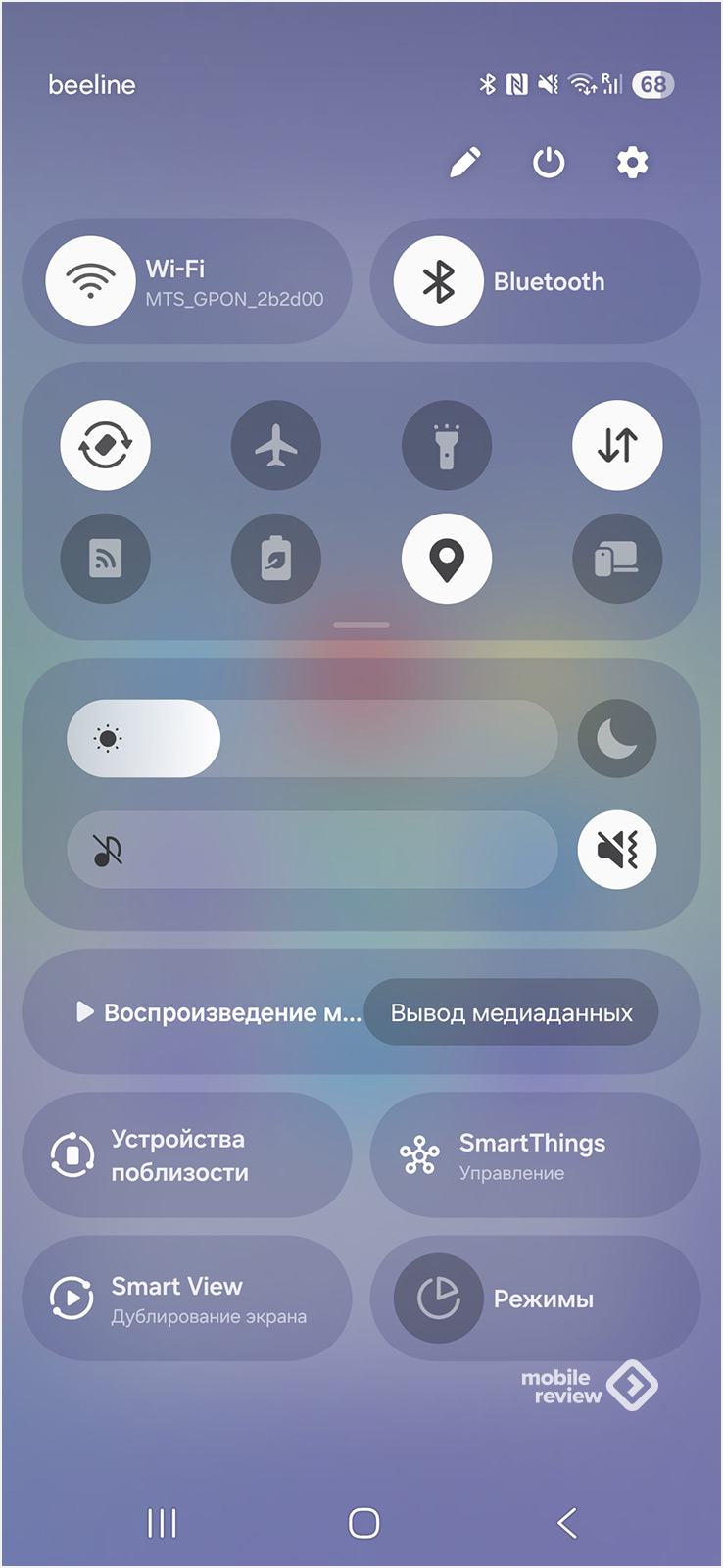
Task: Open Режимы tile
Action: (x=535, y=1298)
